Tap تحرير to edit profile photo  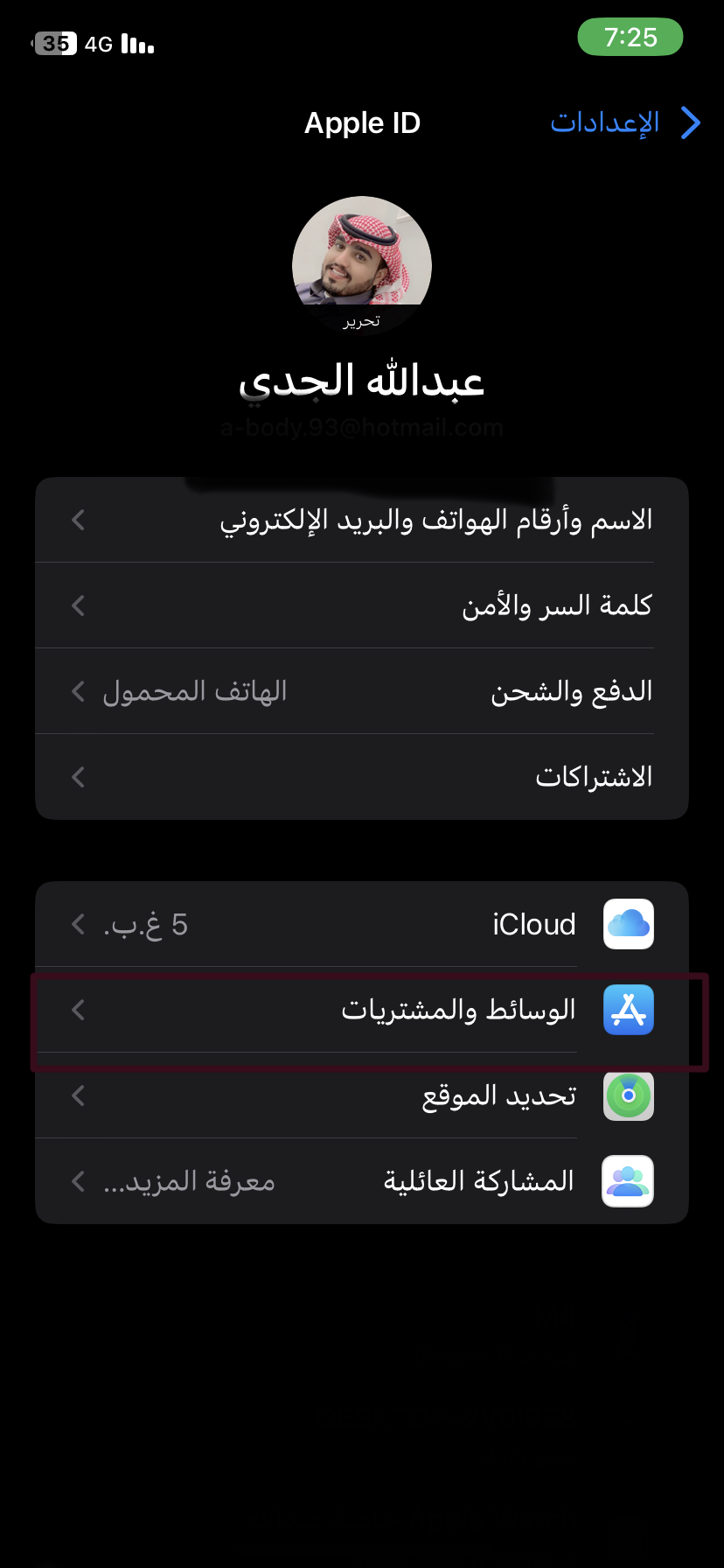pos(361,321)
